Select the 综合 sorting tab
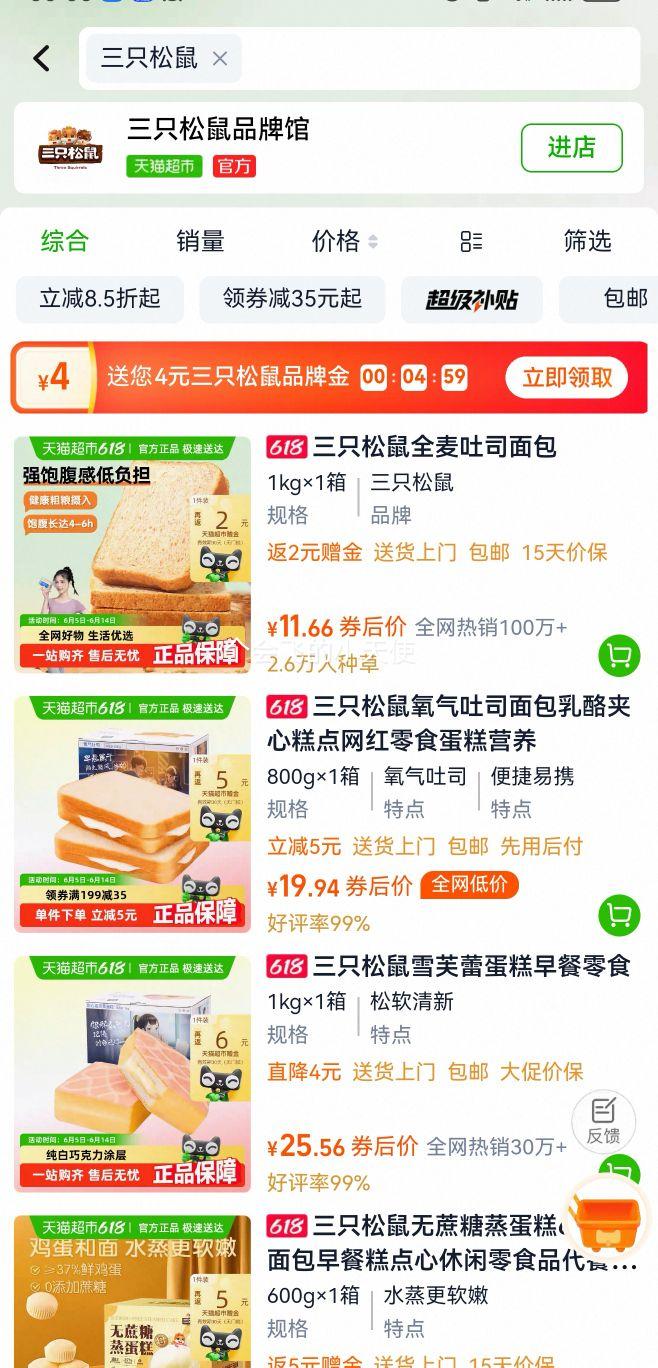This screenshot has width=658, height=1368. pyautogui.click(x=65, y=241)
